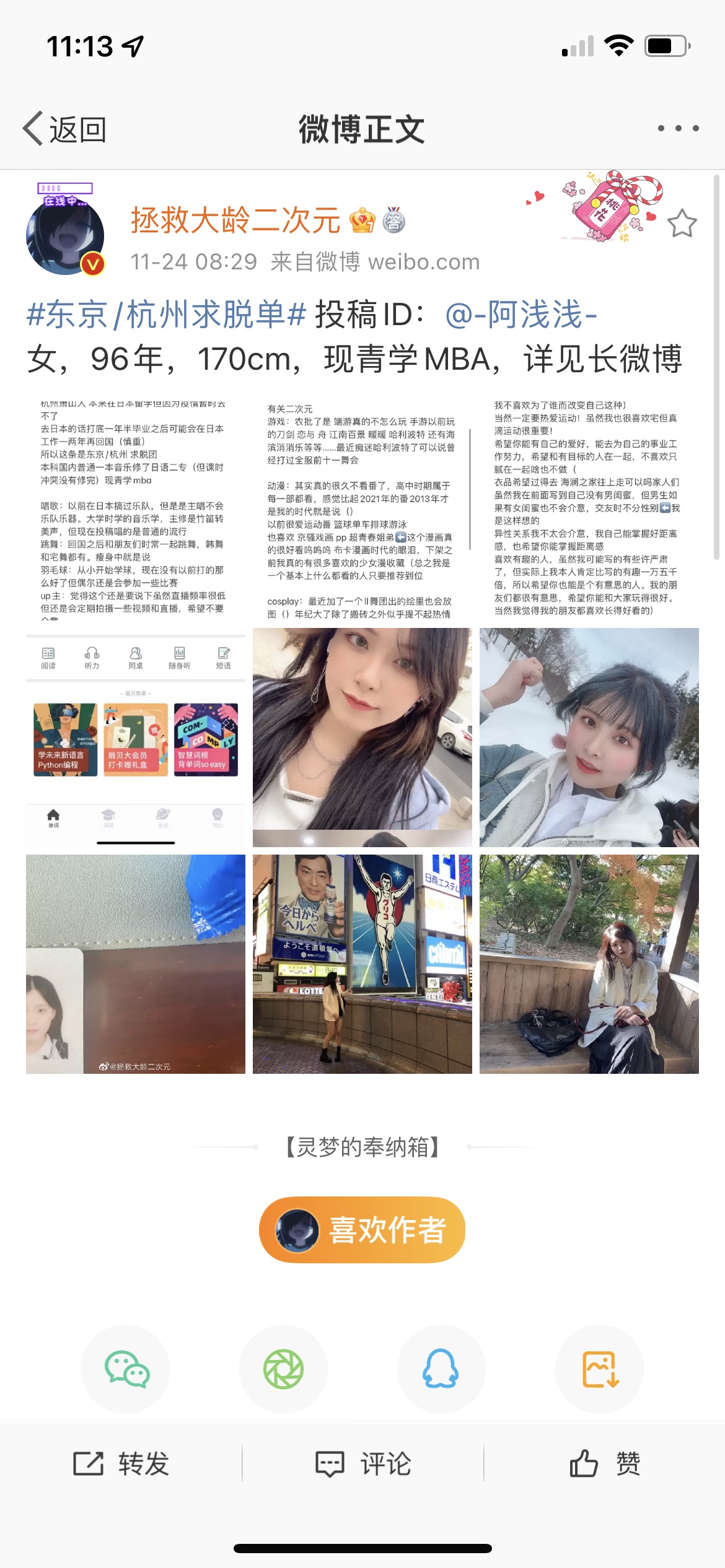725x1568 pixels.
Task: Save post as long image
Action: [x=599, y=1369]
